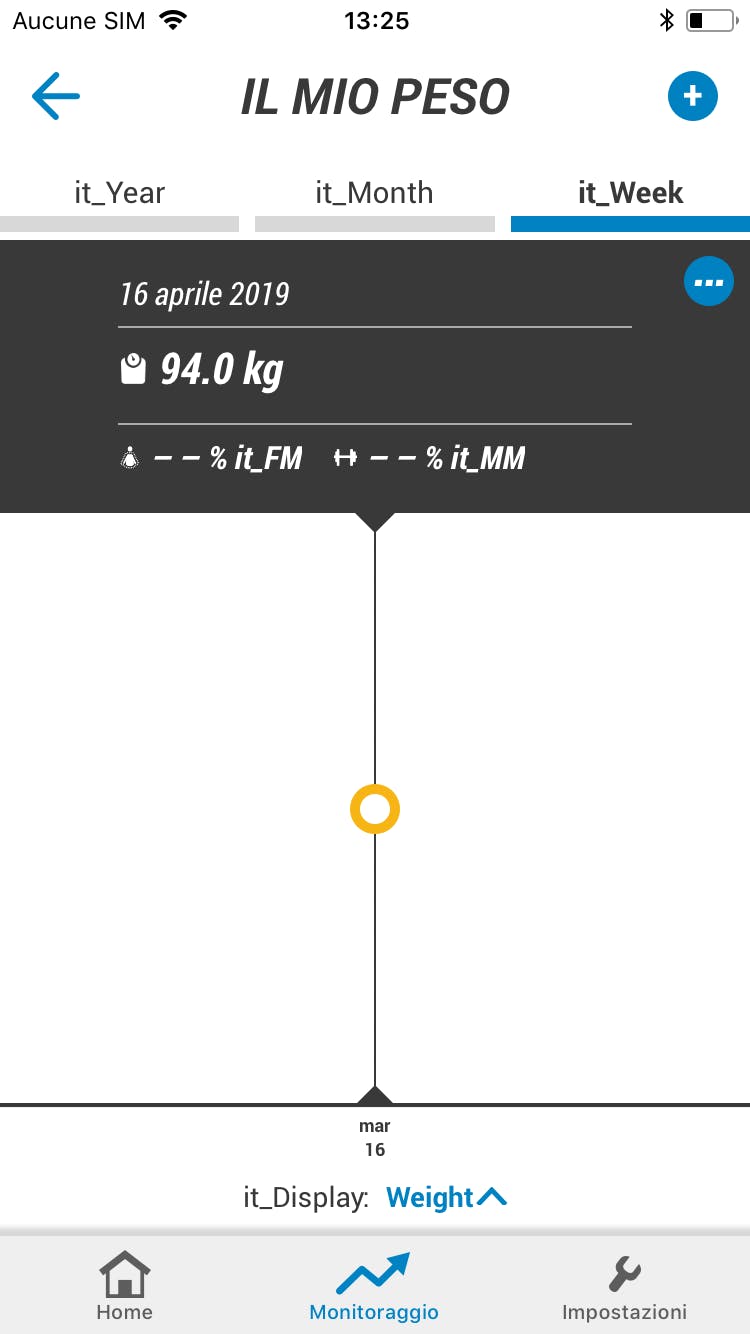The width and height of the screenshot is (750, 1334).
Task: Tap the yellow data point on the chart
Action: [375, 809]
